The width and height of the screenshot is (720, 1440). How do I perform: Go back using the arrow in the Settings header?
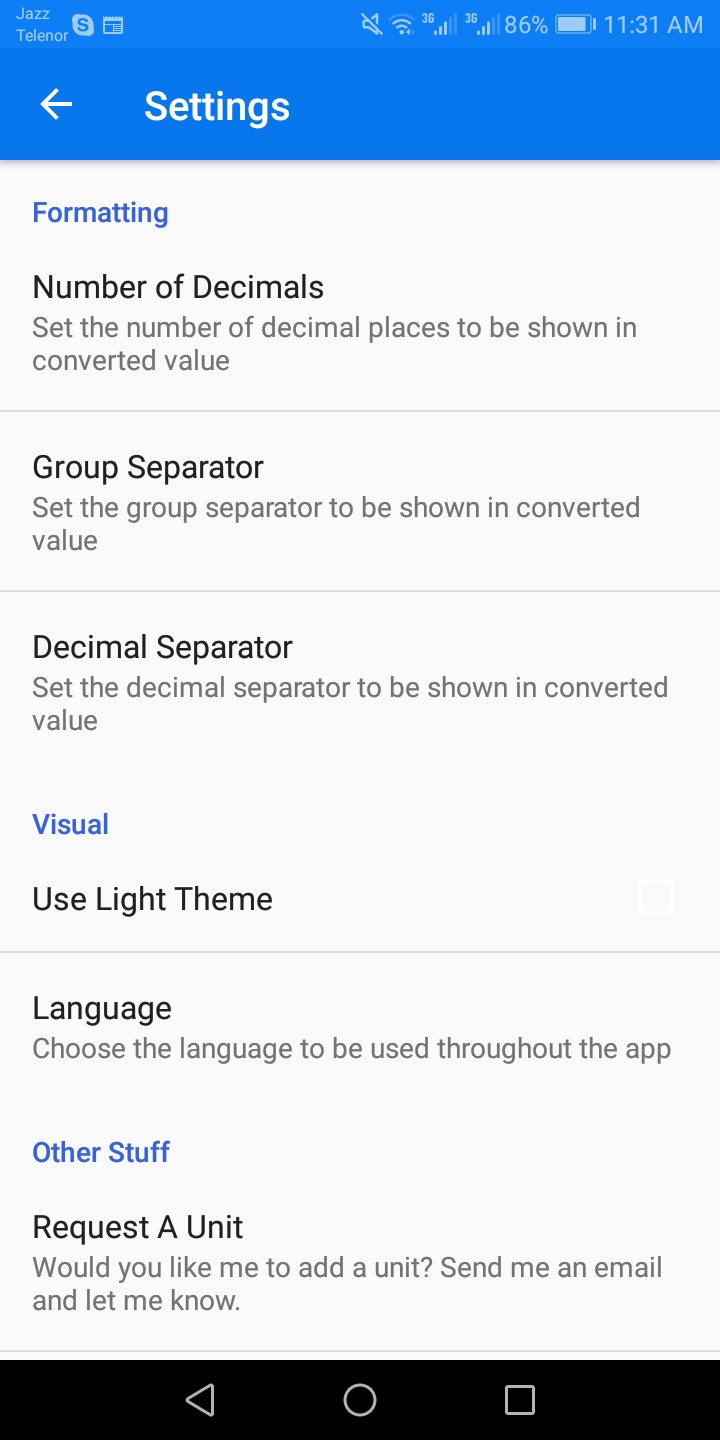coord(56,105)
